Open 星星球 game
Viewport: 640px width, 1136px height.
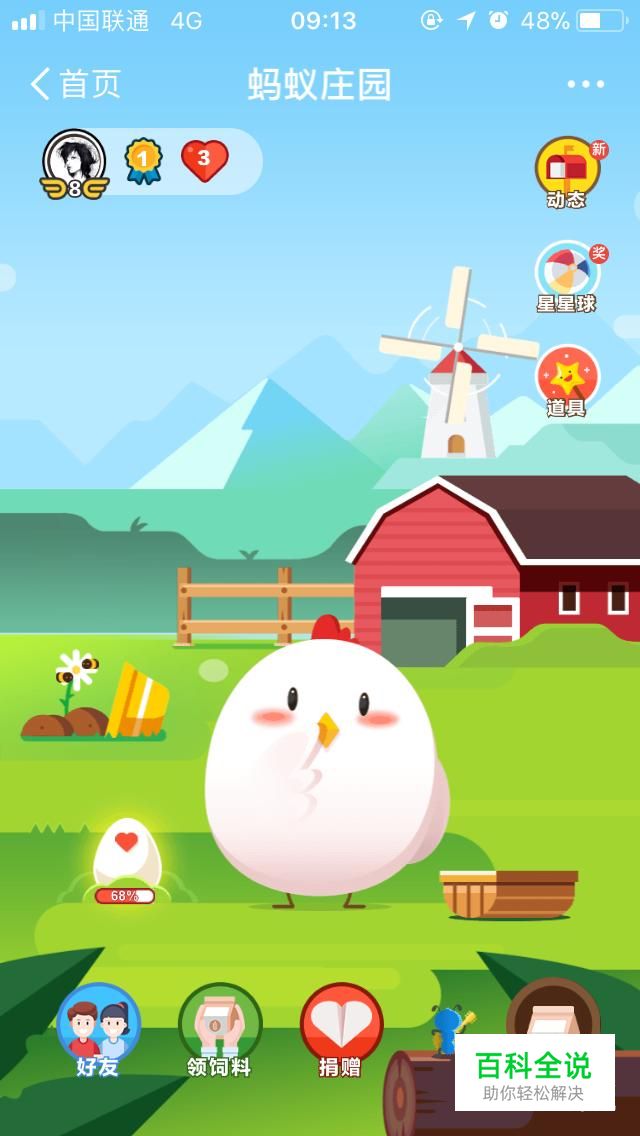(x=568, y=277)
